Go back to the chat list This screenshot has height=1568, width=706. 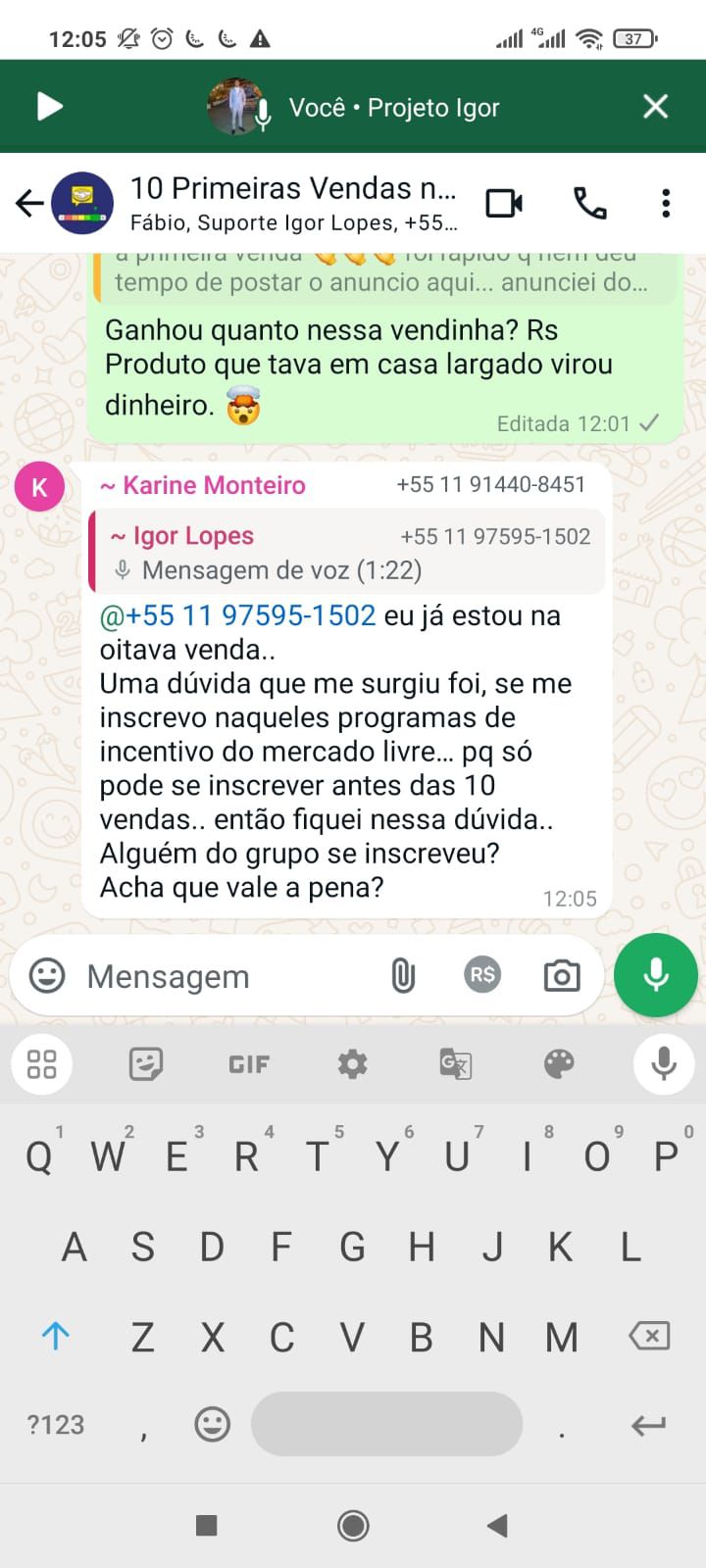pos(29,203)
